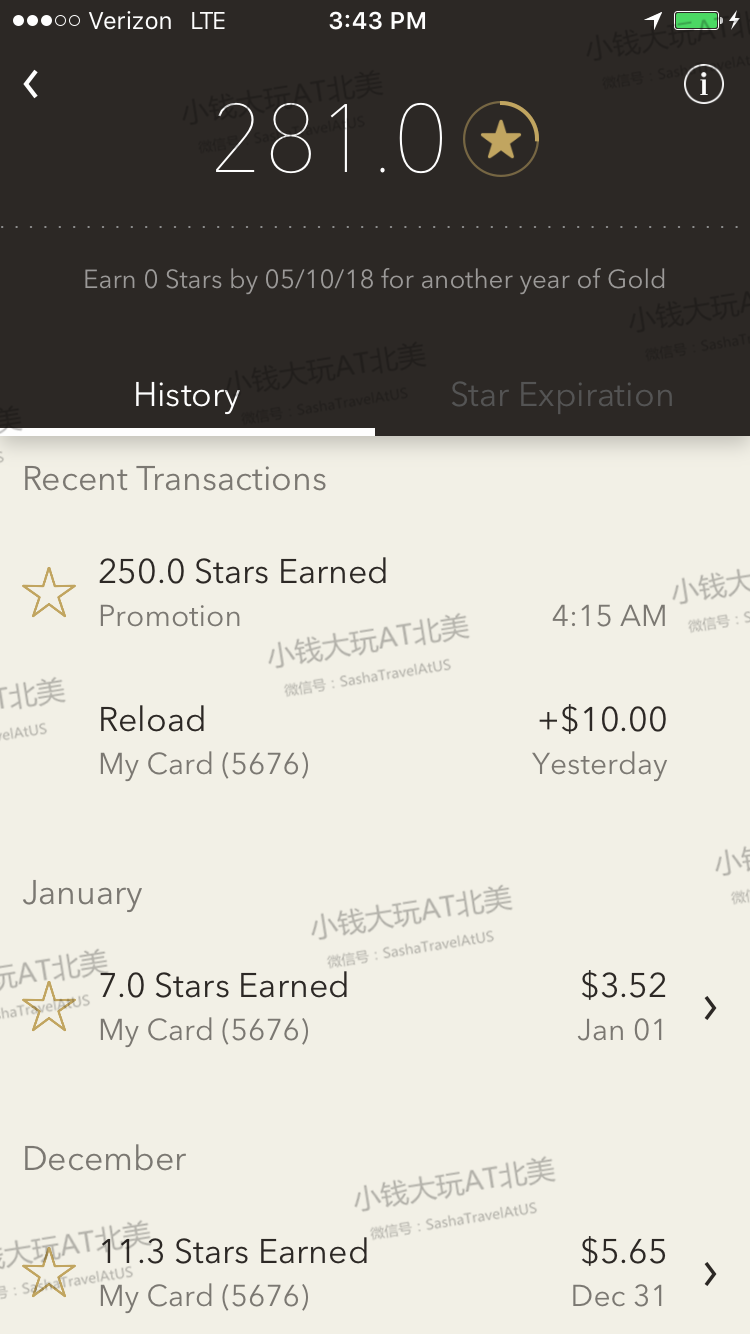Open the $3.52 transaction from Jan 01
Image resolution: width=750 pixels, height=1334 pixels.
375,1007
